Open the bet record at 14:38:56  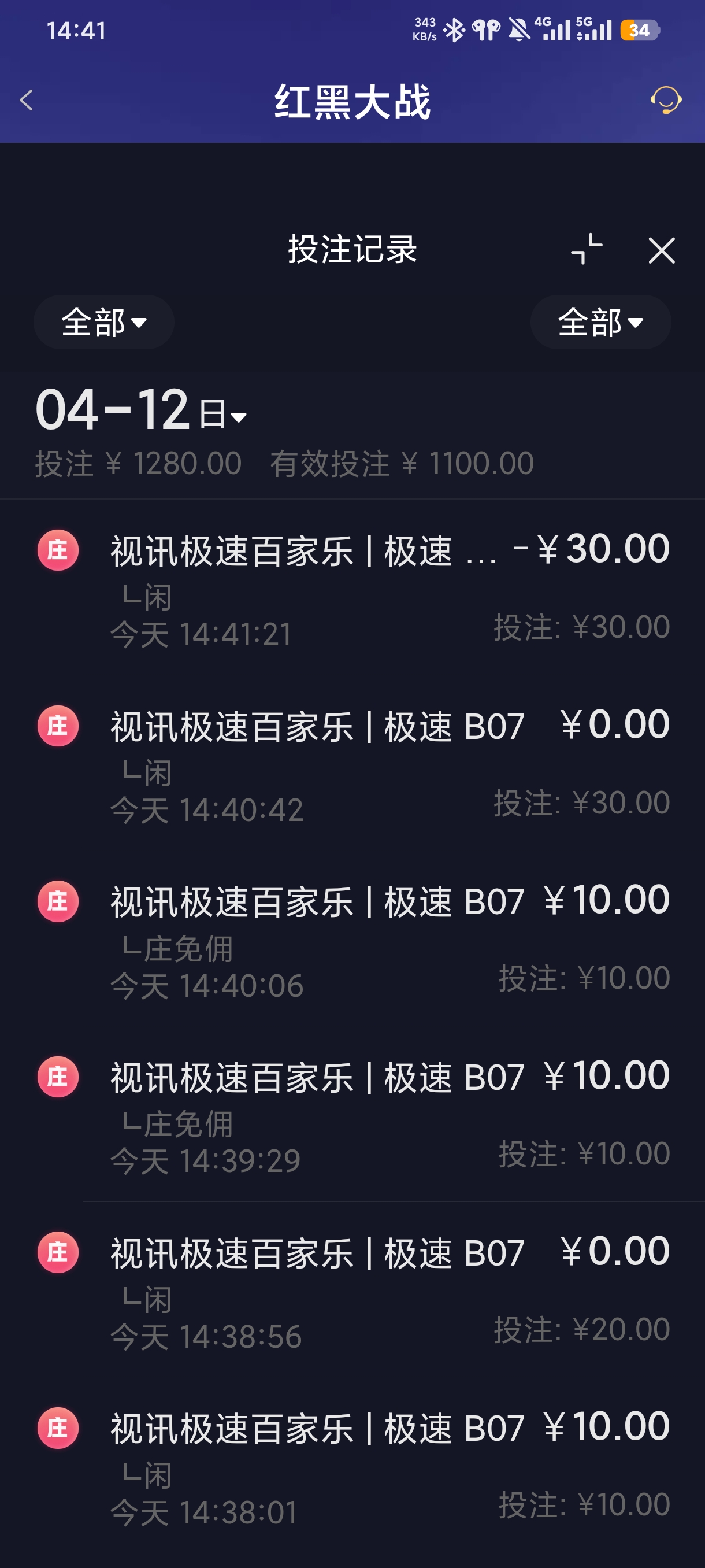389,1290
